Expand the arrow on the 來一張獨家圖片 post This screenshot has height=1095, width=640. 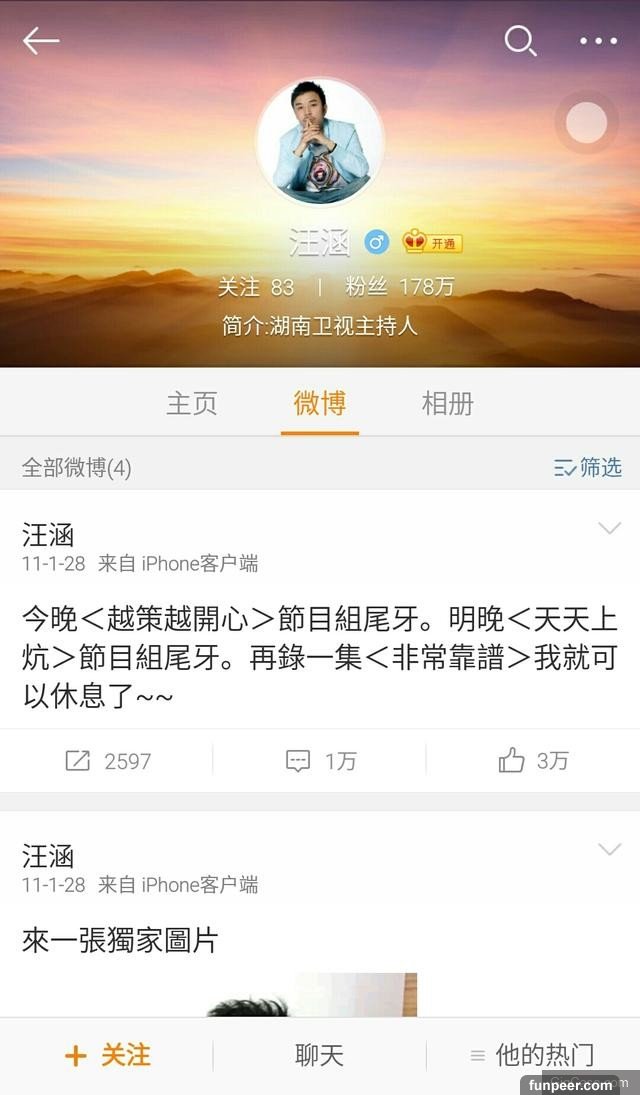pyautogui.click(x=609, y=850)
